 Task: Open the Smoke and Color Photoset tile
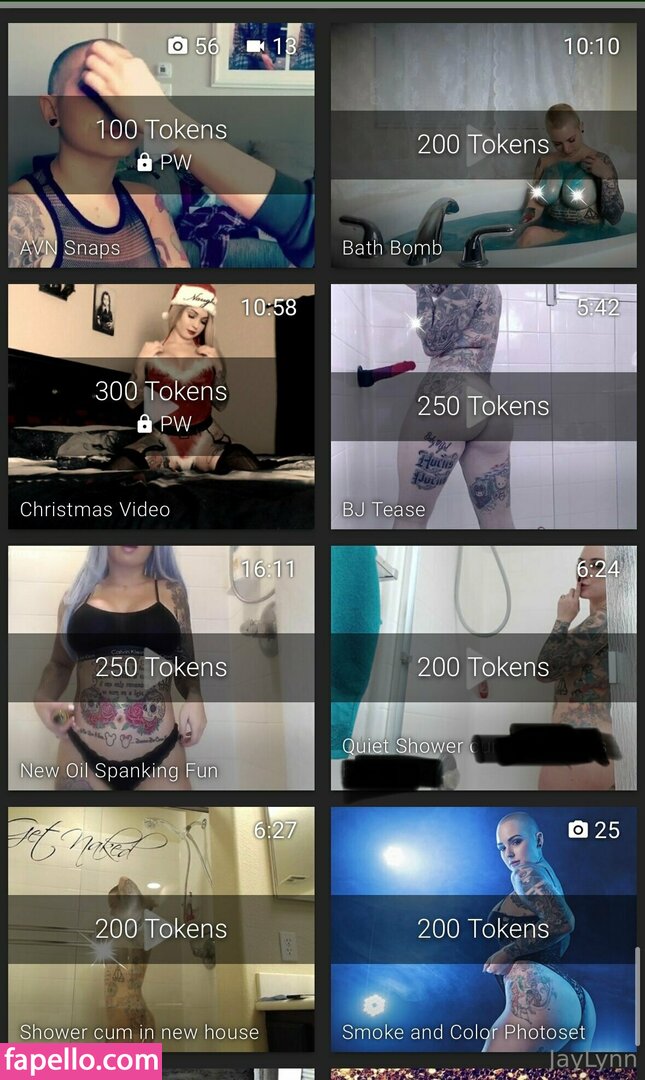pyautogui.click(x=483, y=928)
